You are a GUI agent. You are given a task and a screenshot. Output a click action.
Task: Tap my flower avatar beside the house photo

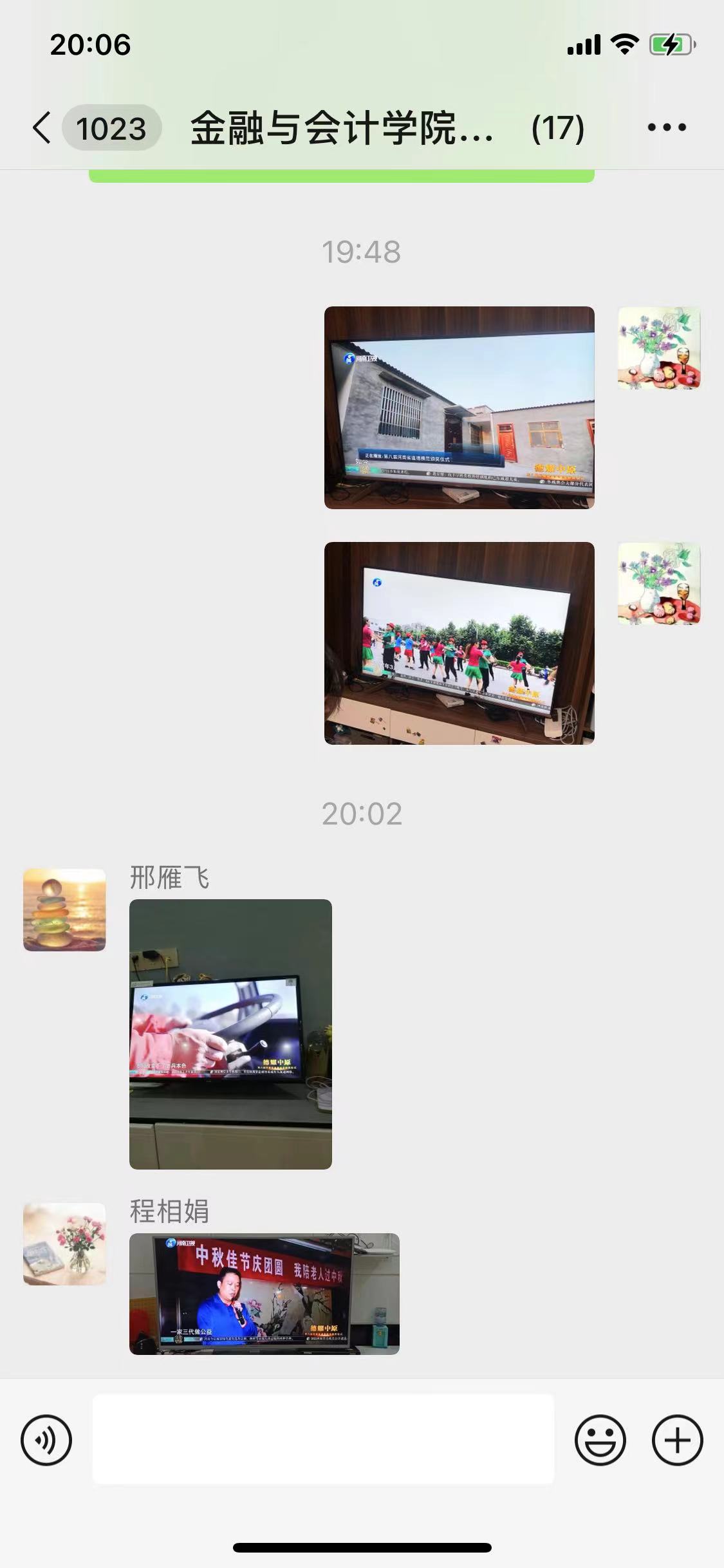pos(659,348)
